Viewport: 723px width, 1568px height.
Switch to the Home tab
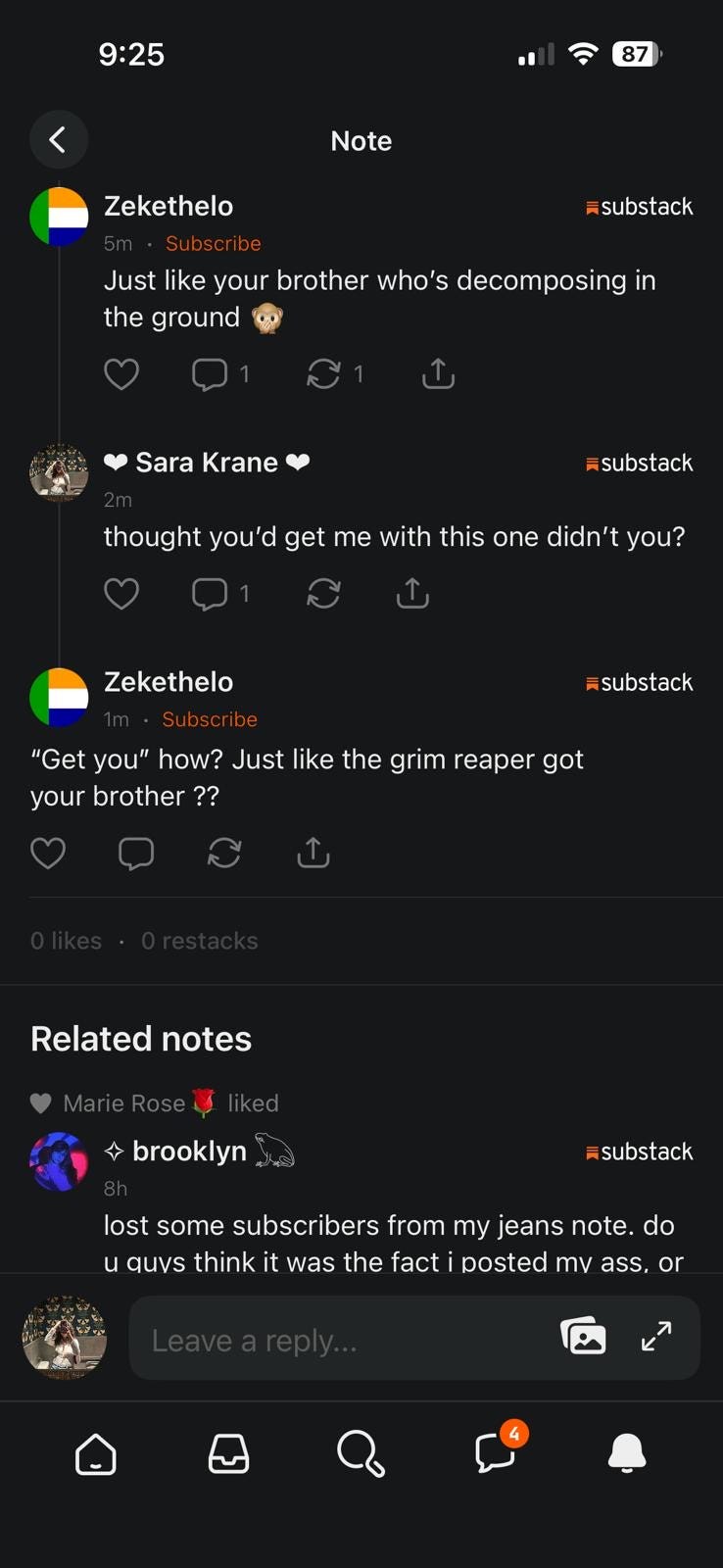click(96, 1453)
